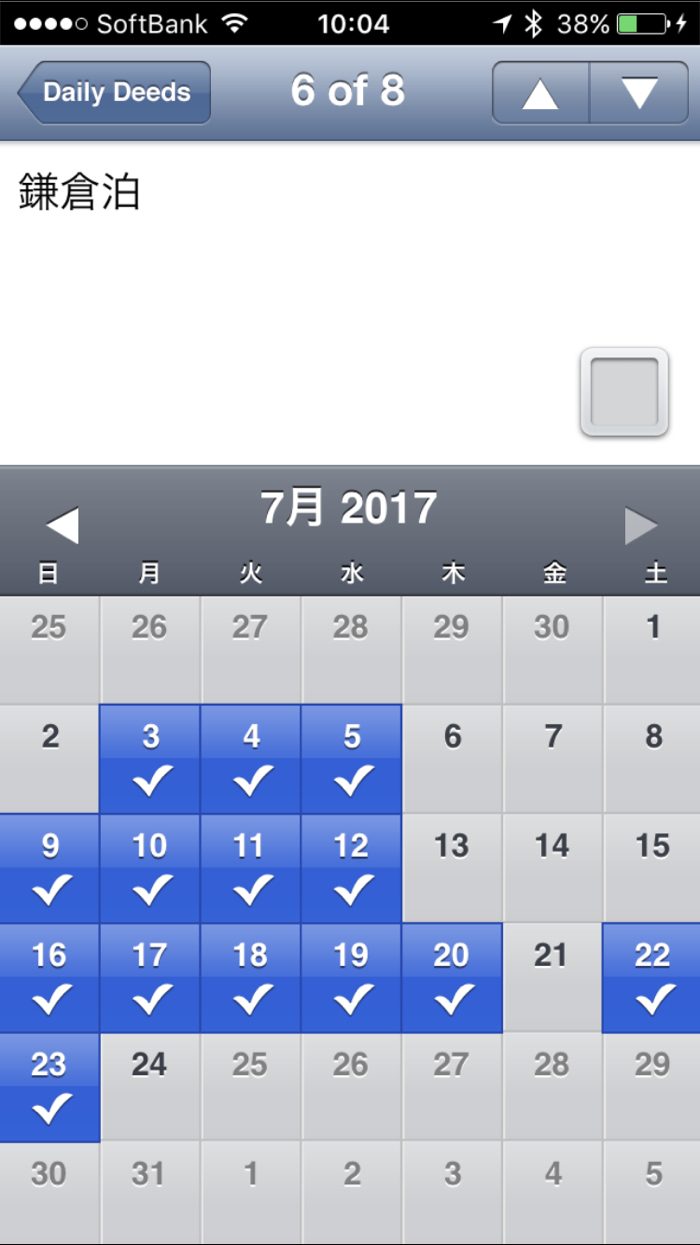700x1245 pixels.
Task: Select July 15 on the calendar
Action: (652, 868)
